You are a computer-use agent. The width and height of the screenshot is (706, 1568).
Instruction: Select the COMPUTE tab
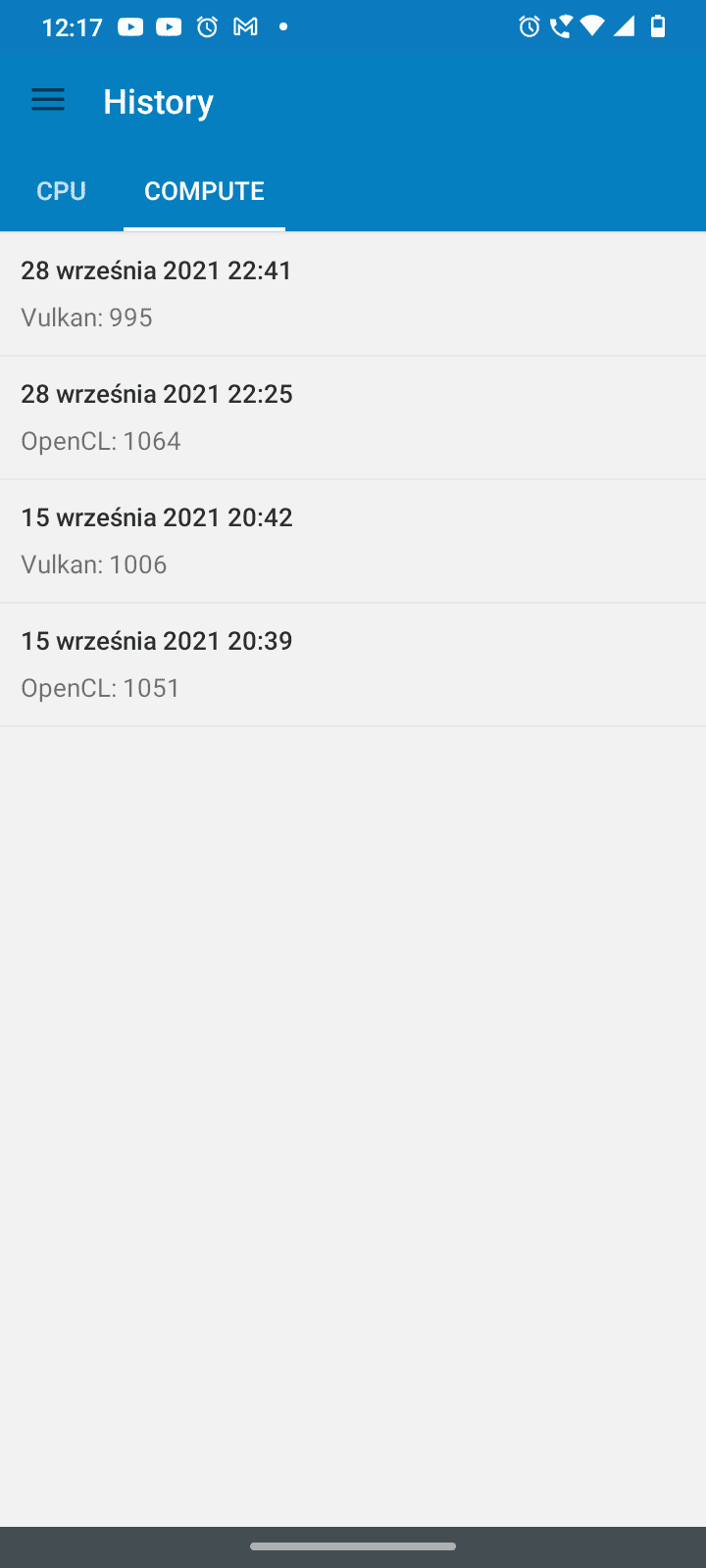pos(204,190)
